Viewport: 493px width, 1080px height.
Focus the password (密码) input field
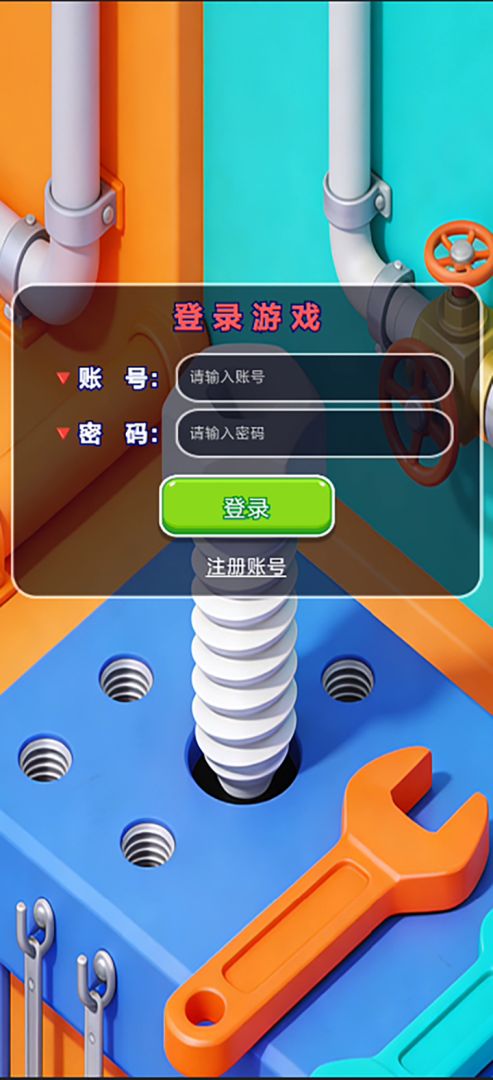point(314,433)
